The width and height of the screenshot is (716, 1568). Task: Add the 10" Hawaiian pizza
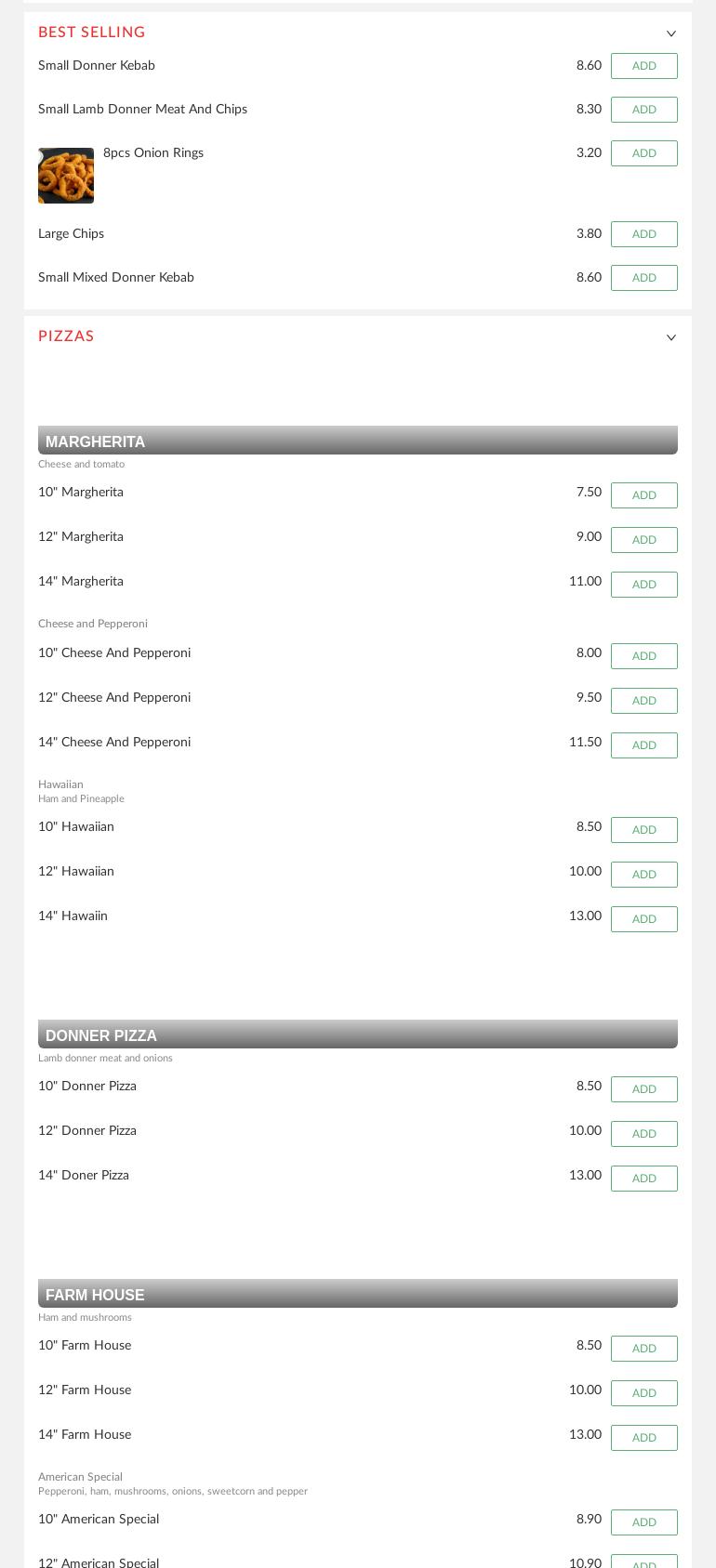[x=644, y=830]
